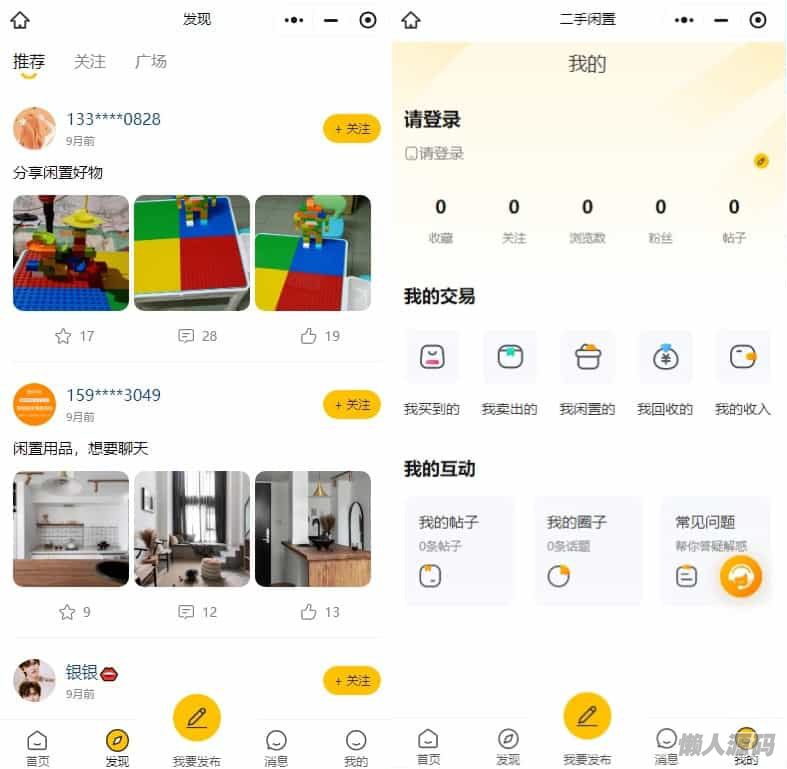Open 我卖出的 sold items
This screenshot has height=769, width=787.
click(509, 372)
